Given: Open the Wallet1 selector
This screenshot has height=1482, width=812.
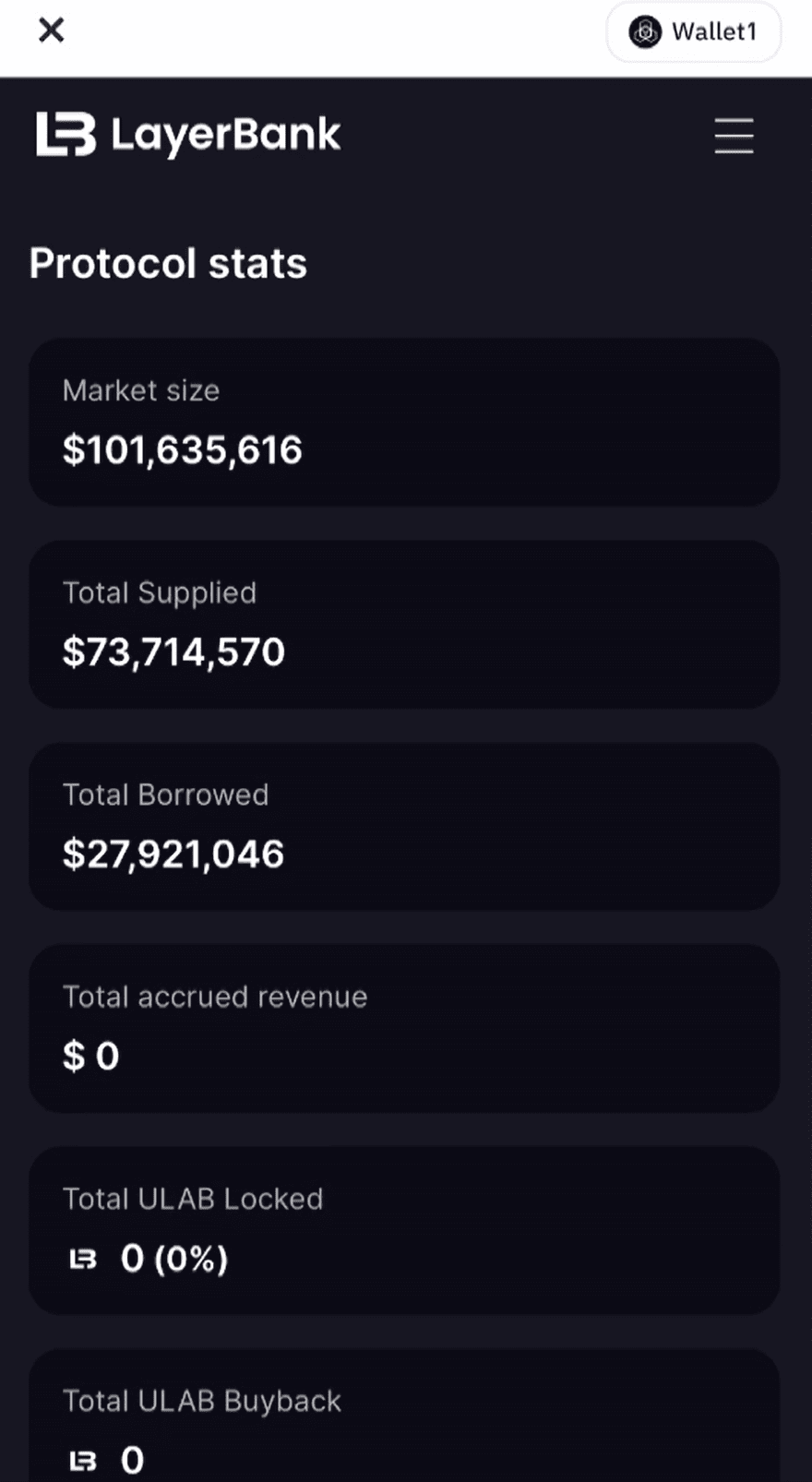Looking at the screenshot, I should click(x=693, y=32).
